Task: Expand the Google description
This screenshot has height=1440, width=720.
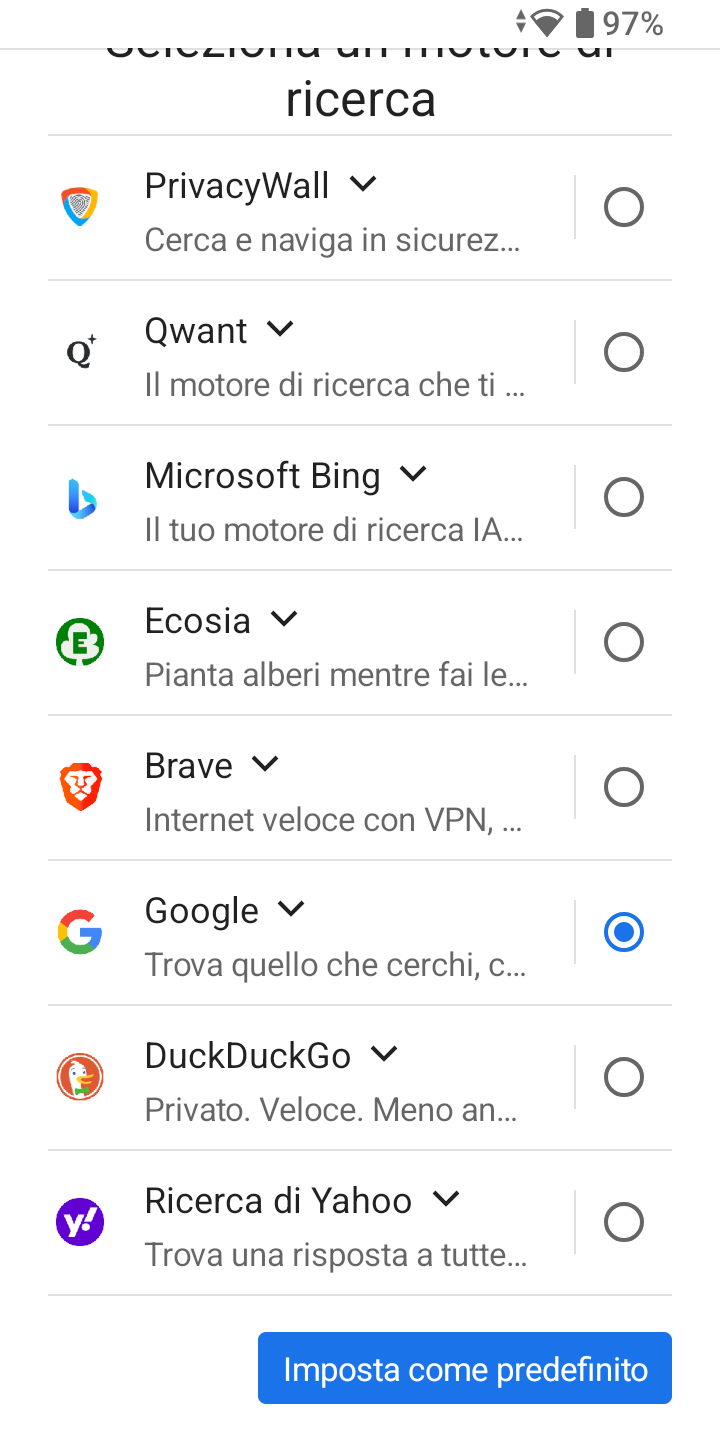Action: tap(291, 909)
